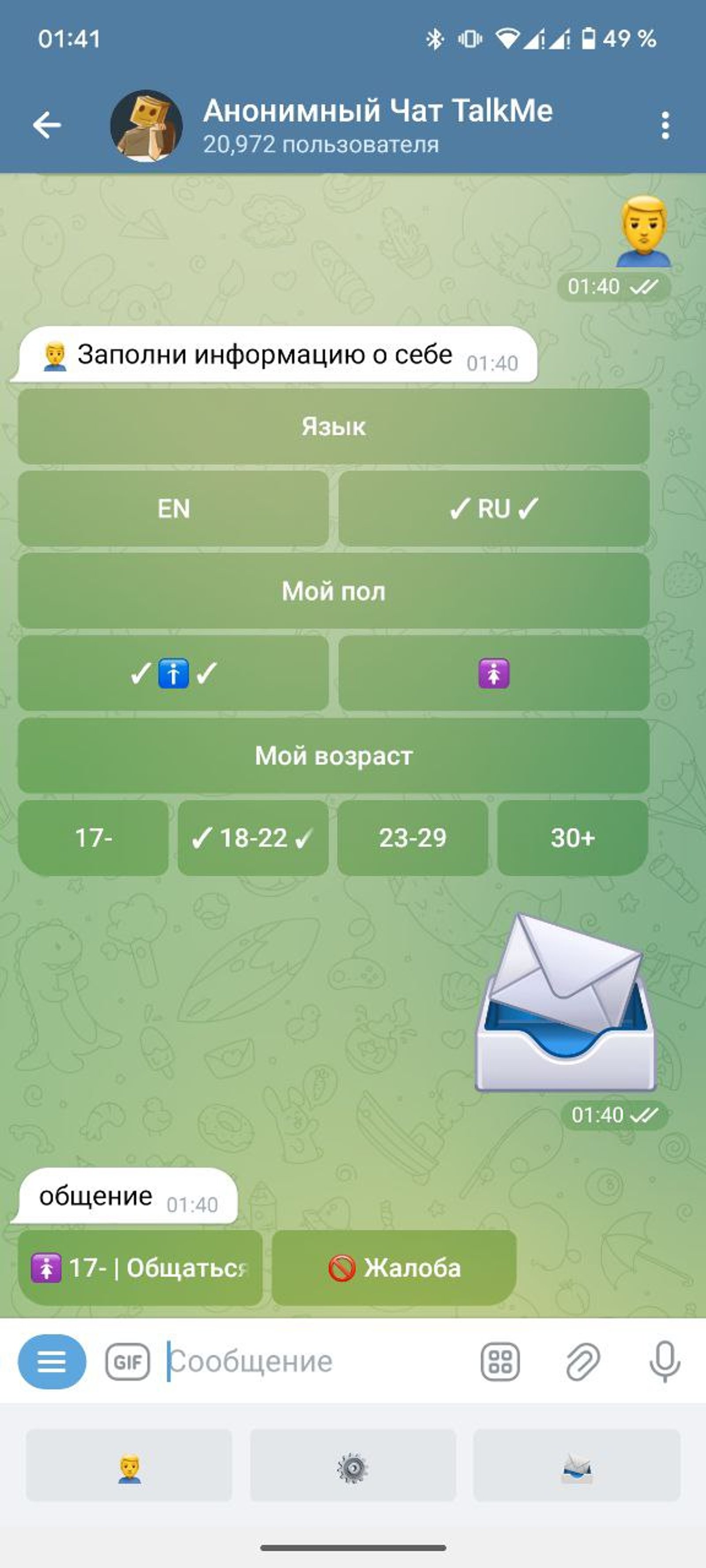Toggle the bot keyboard icon
This screenshot has height=1568, width=706.
click(x=500, y=1362)
